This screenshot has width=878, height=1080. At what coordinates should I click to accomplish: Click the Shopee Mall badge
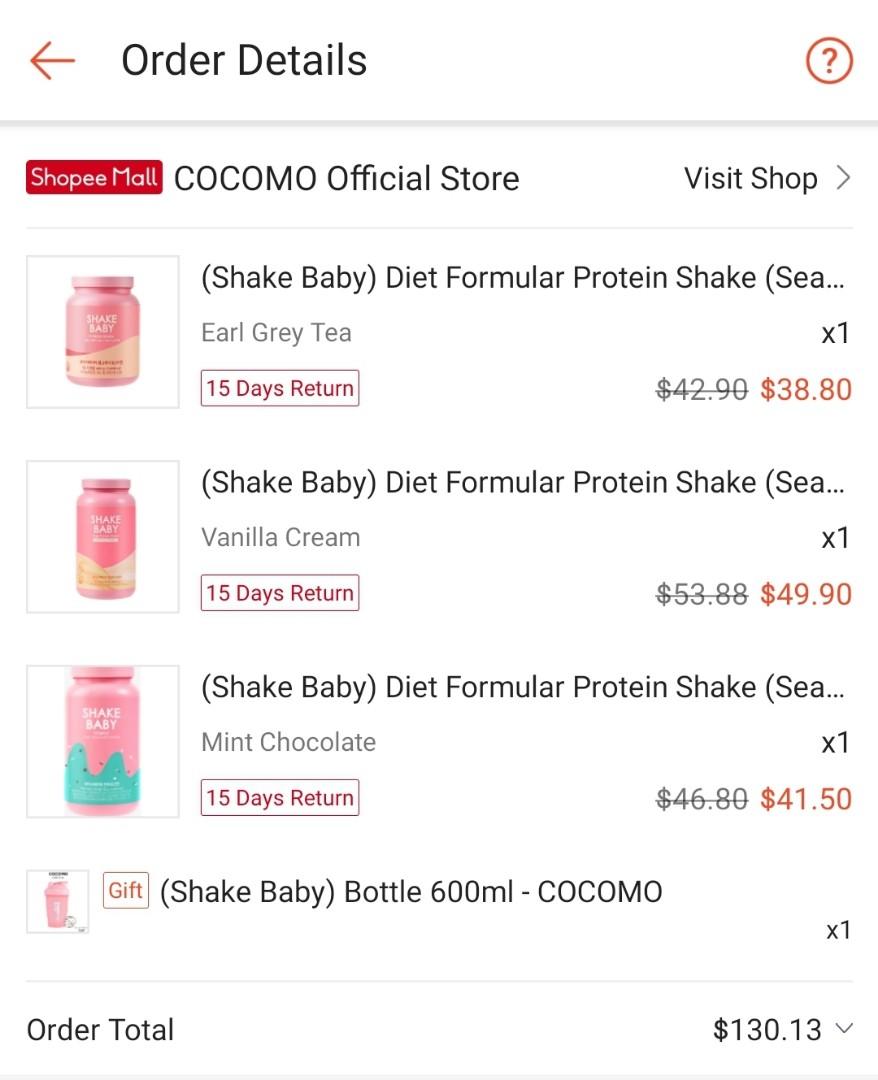click(x=92, y=177)
